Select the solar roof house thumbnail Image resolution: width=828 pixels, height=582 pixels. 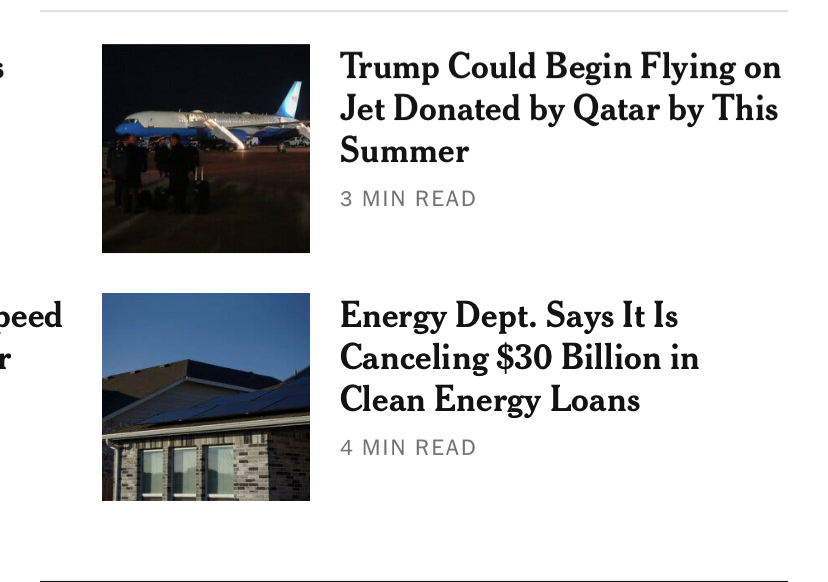pyautogui.click(x=206, y=396)
